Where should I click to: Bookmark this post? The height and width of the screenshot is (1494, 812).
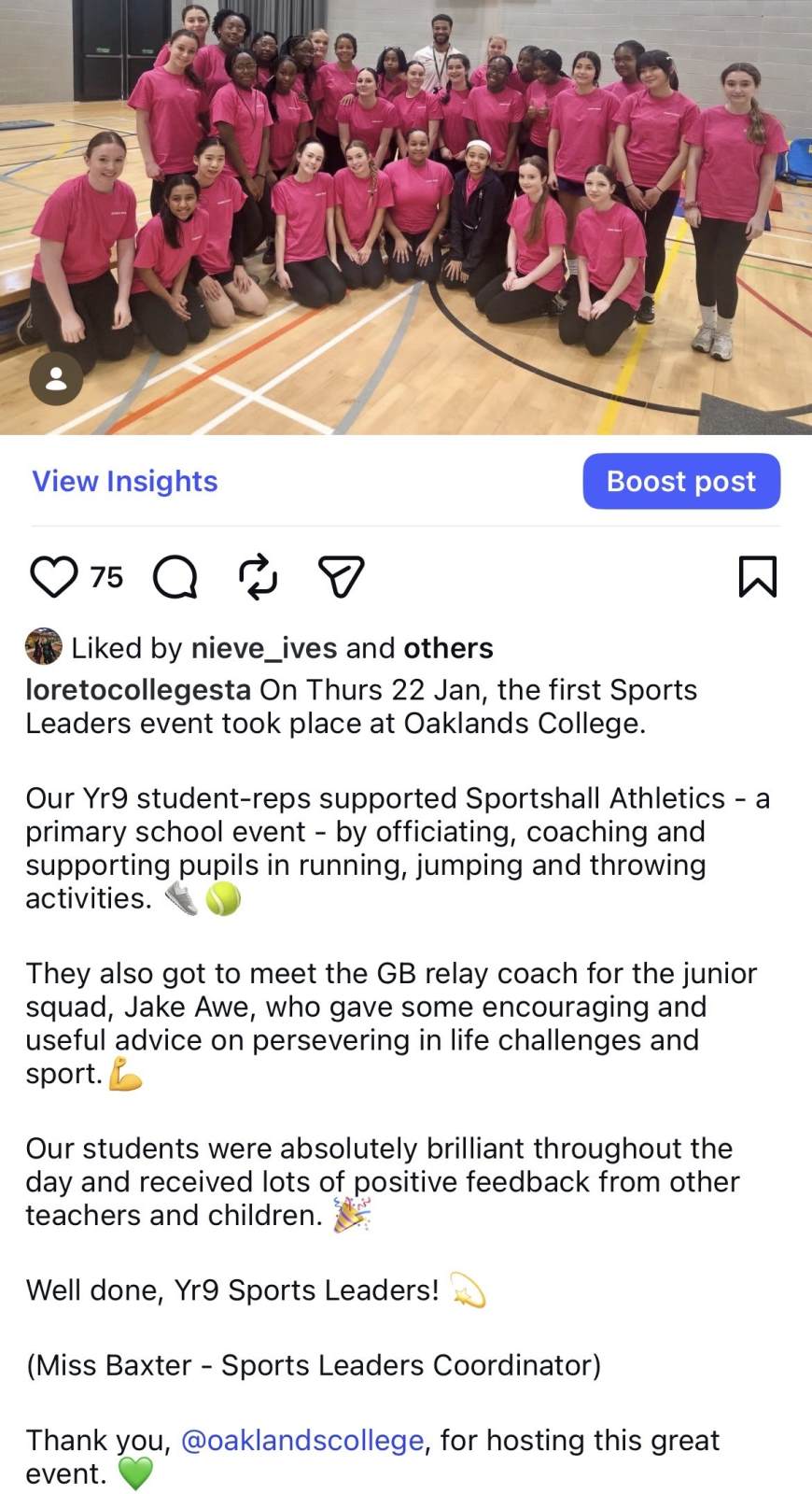tap(757, 576)
